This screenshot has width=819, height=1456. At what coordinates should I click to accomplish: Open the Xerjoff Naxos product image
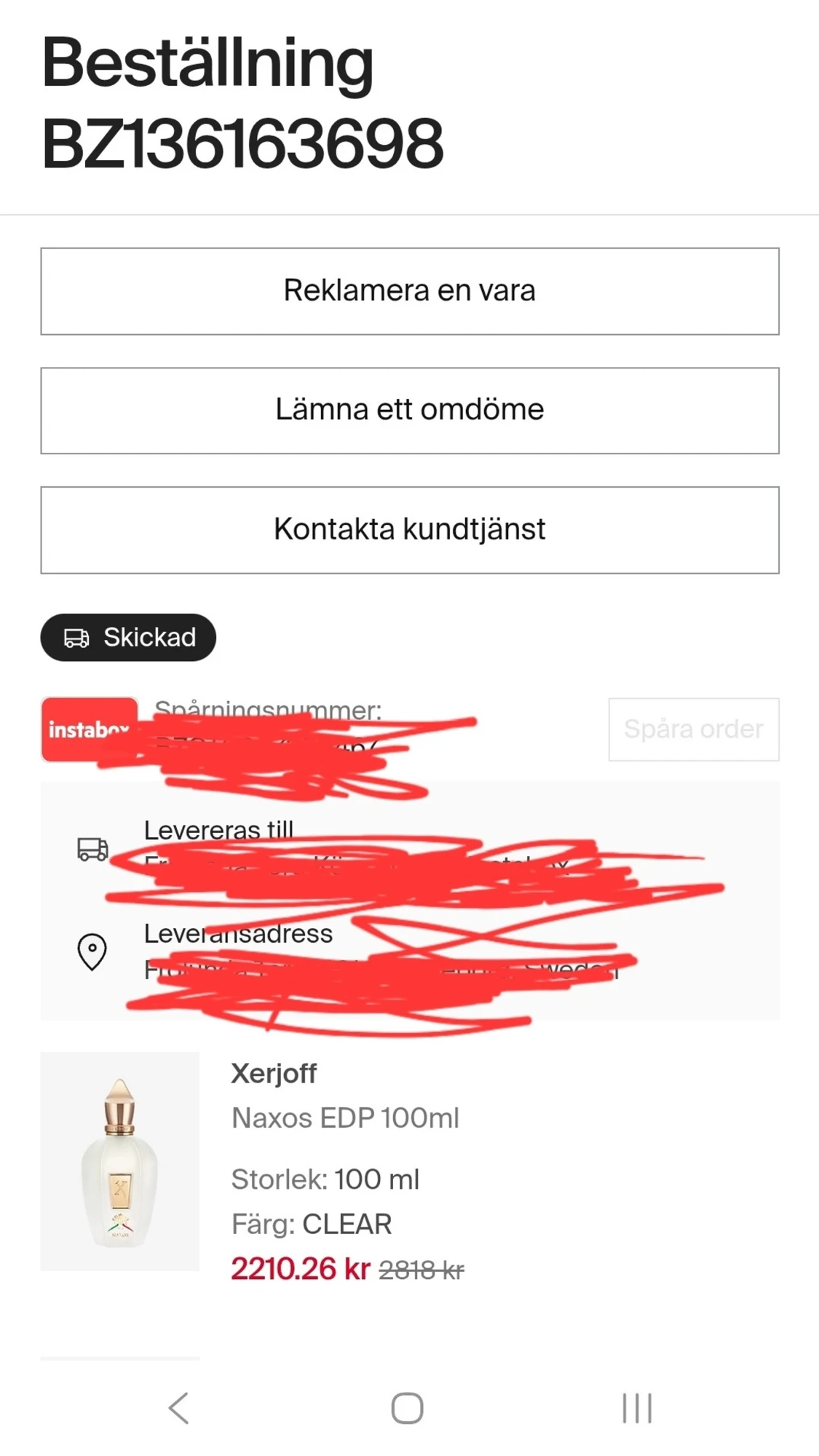pos(120,1161)
